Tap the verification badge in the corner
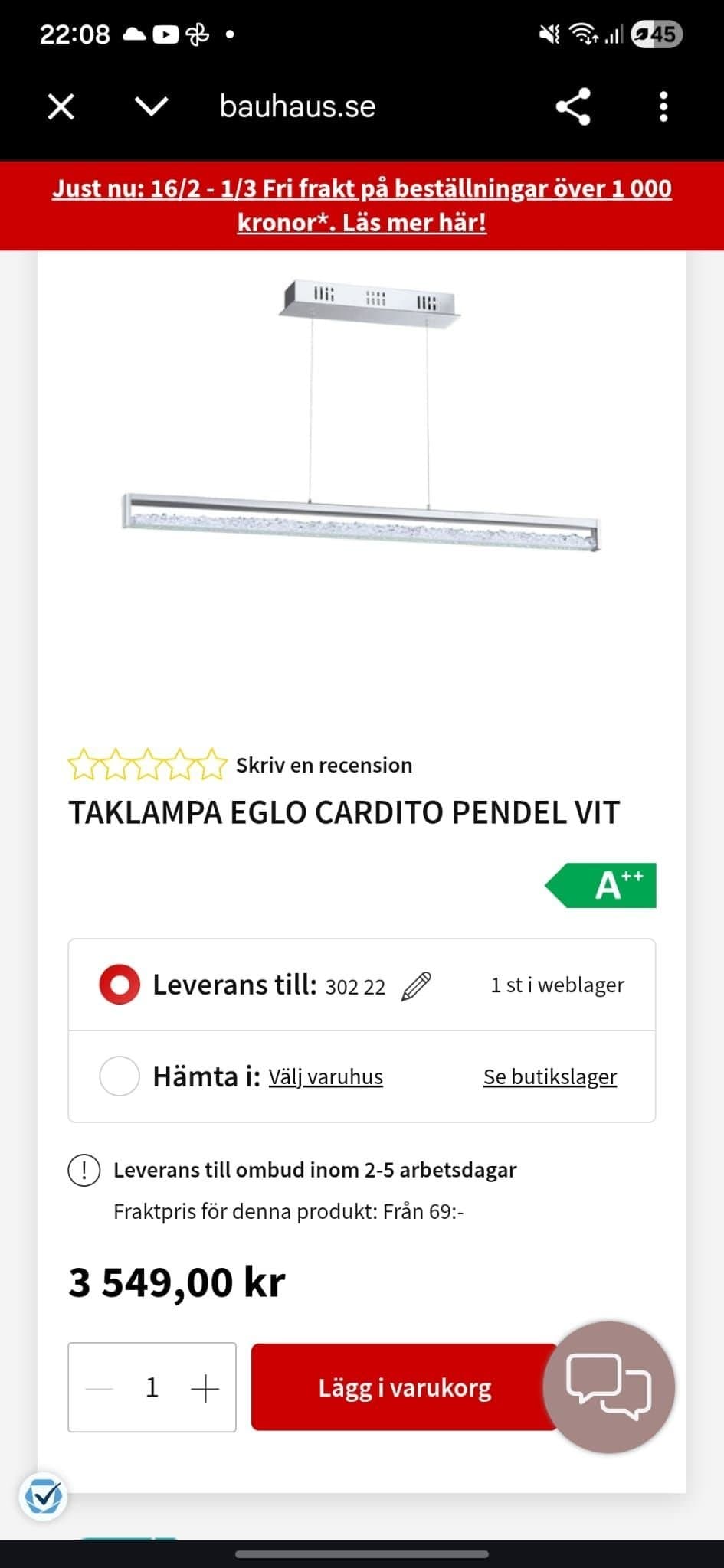The image size is (724, 1568). coord(44,1496)
